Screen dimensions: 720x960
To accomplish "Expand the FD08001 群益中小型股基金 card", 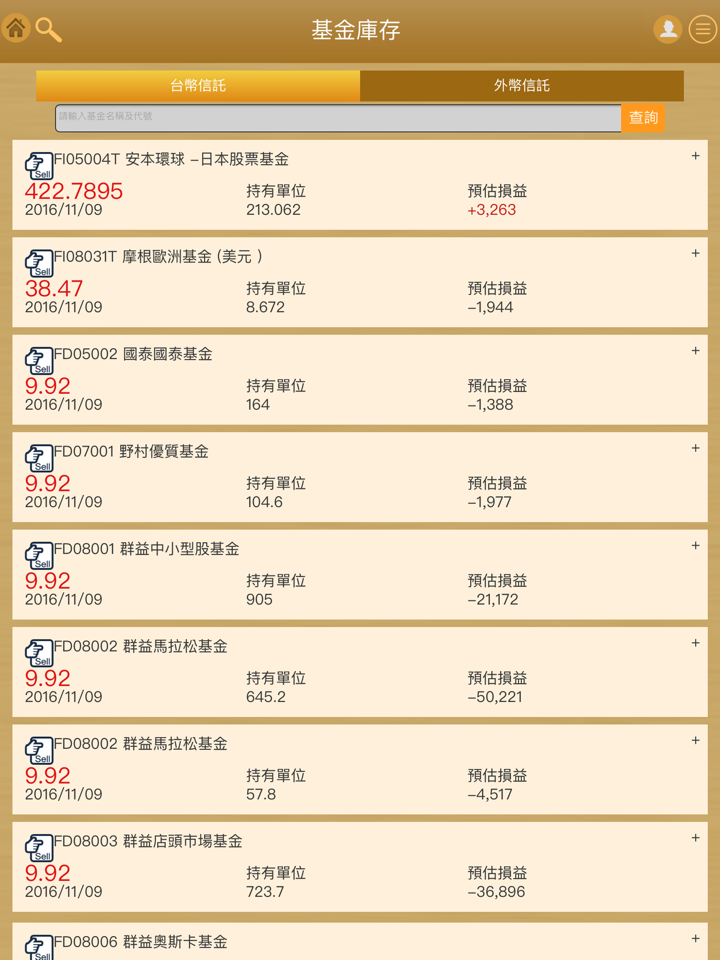I will coord(695,546).
